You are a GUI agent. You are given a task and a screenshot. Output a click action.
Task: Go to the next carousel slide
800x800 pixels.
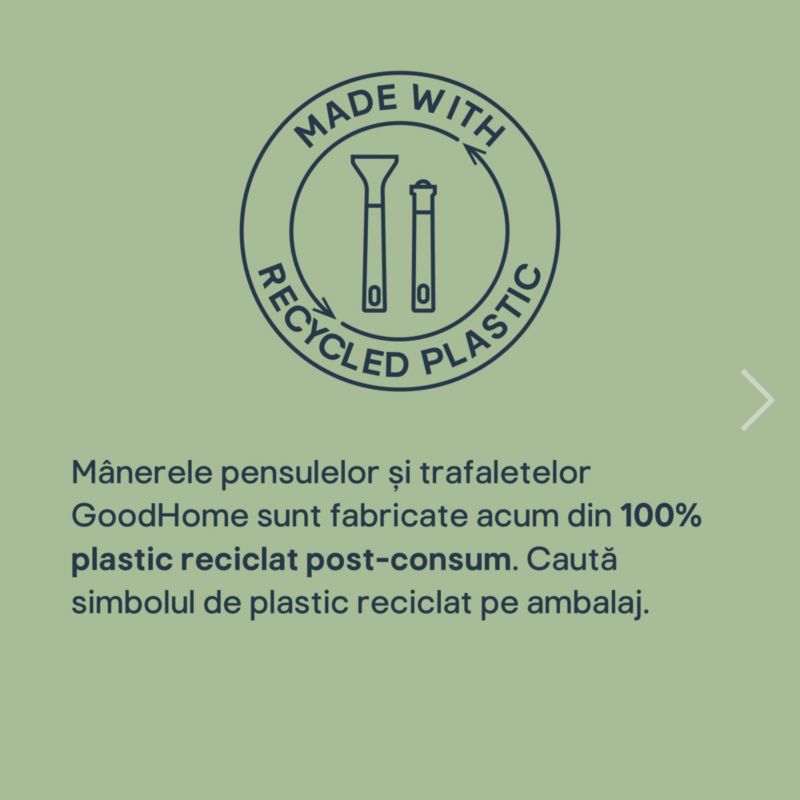click(757, 400)
